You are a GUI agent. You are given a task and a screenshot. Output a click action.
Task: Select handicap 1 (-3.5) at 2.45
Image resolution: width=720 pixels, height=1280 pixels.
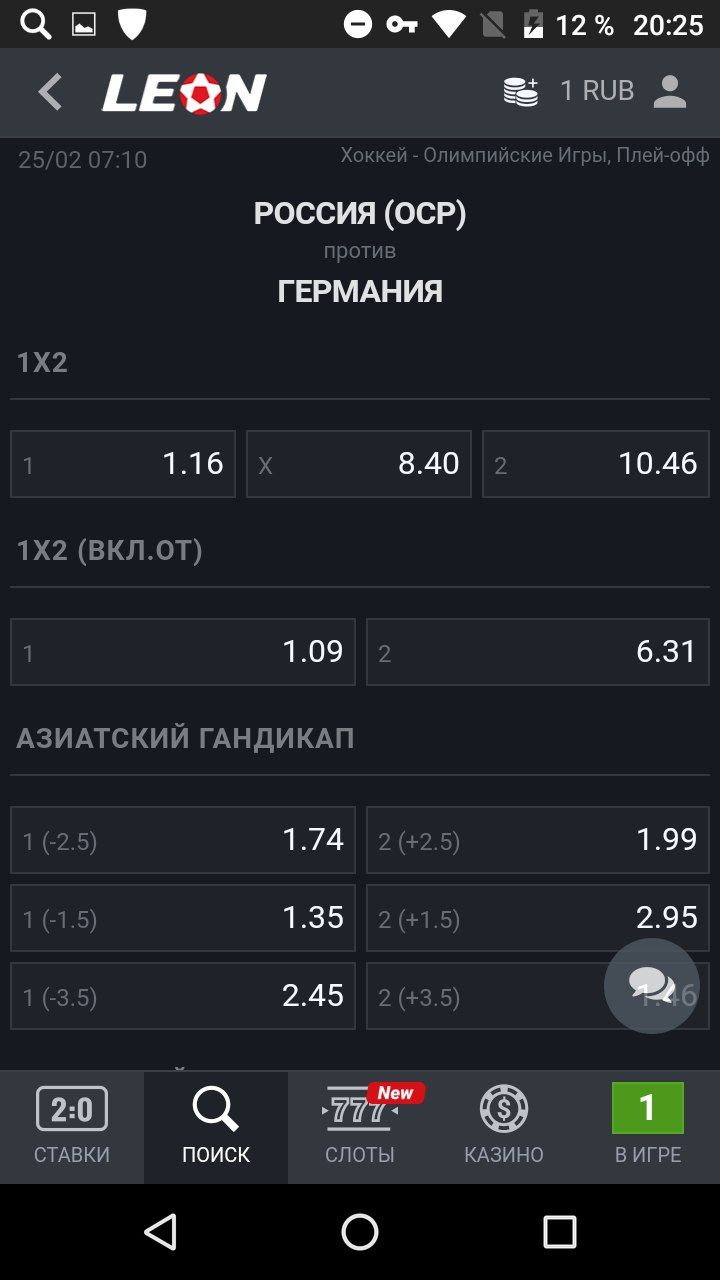tap(182, 995)
